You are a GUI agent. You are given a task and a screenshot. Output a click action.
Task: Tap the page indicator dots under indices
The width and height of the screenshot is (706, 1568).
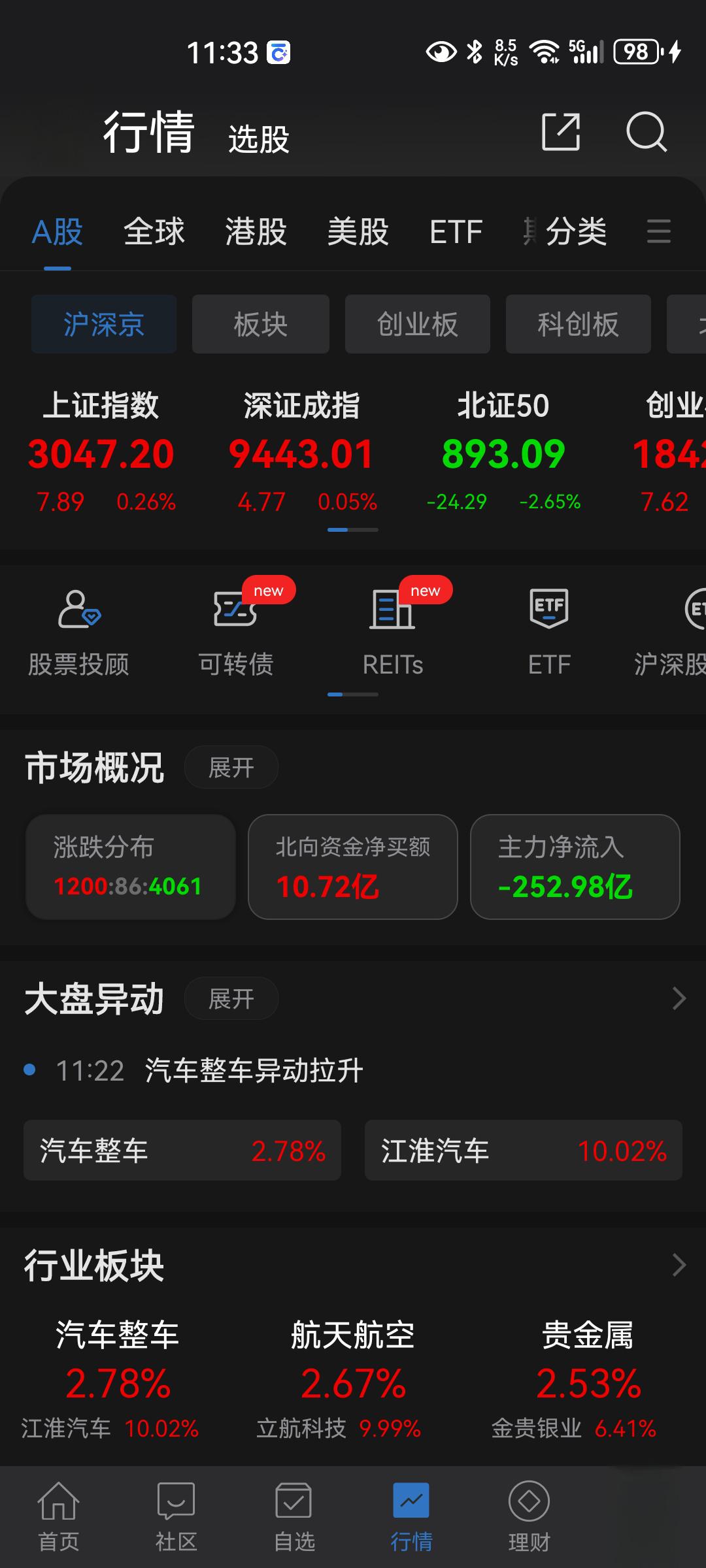pos(352,529)
